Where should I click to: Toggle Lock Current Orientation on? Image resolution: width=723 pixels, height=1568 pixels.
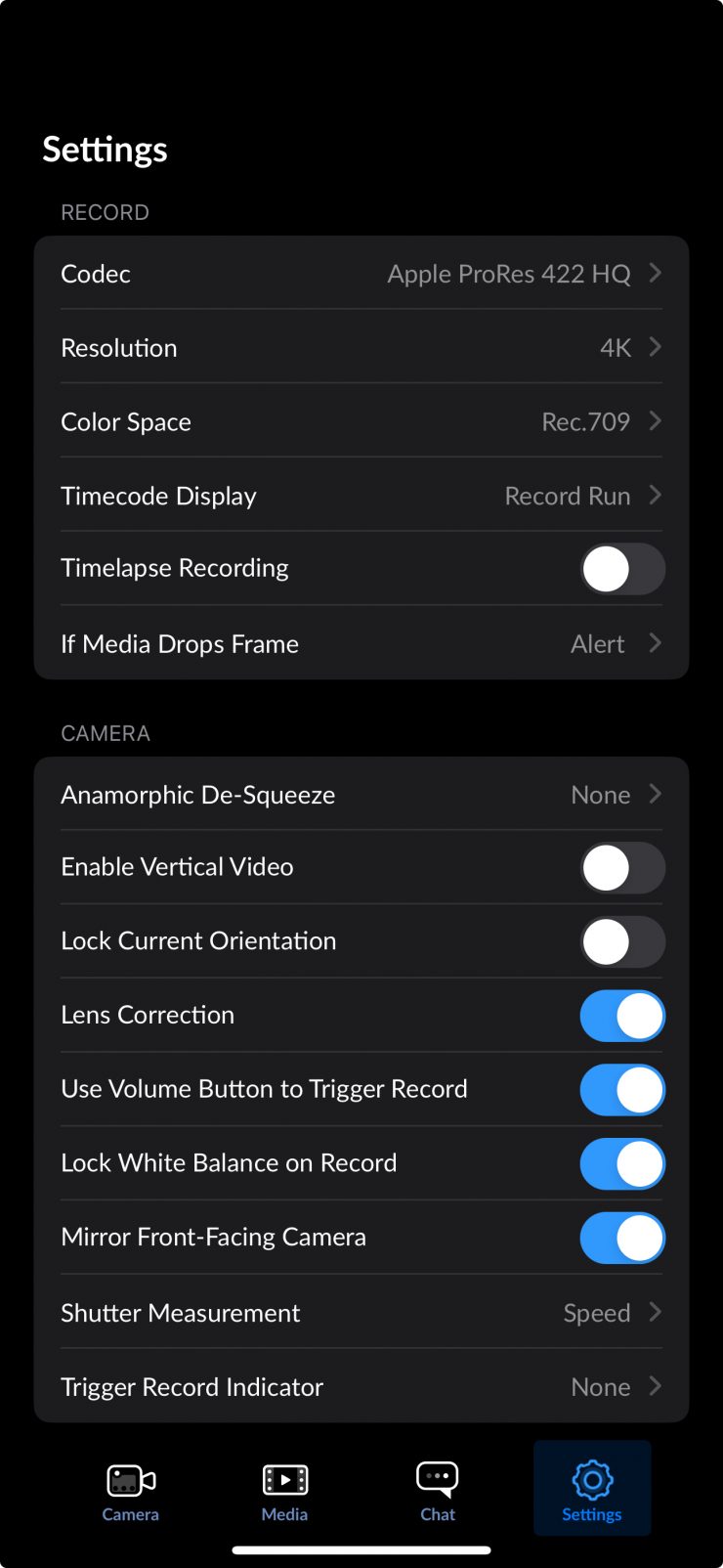point(621,941)
